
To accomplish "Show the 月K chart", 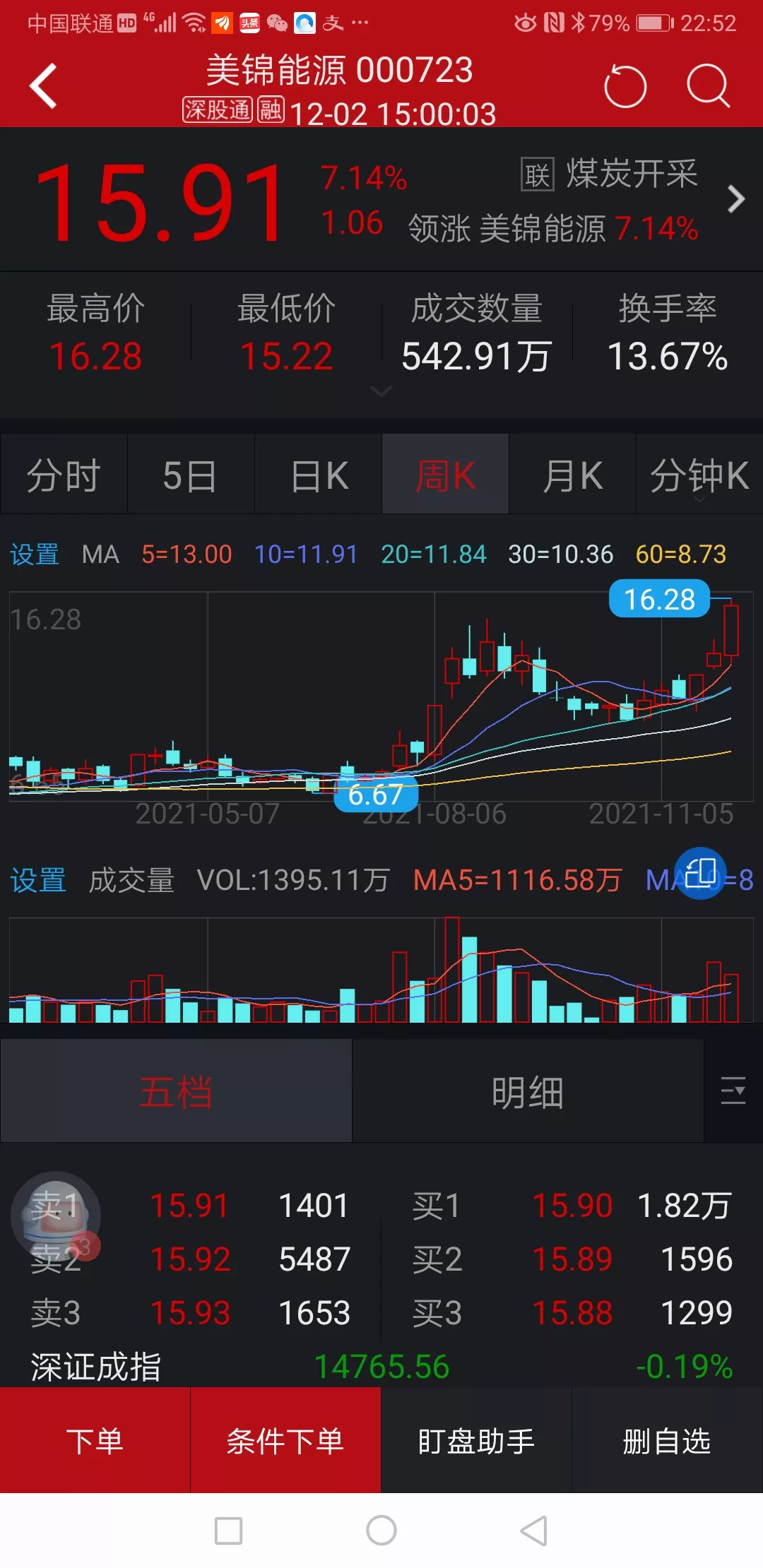I will point(572,475).
